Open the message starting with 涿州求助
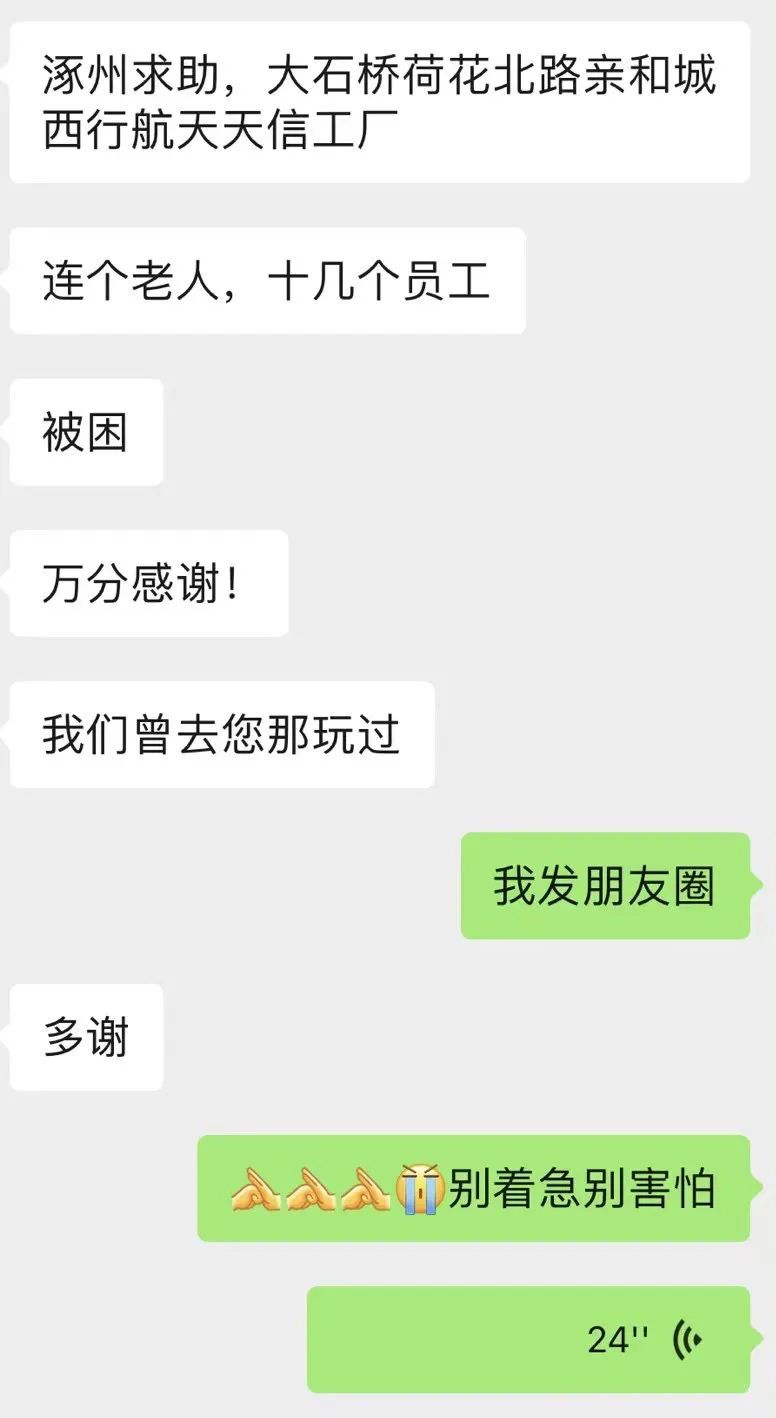Screen dimensions: 776x1418 380,105
